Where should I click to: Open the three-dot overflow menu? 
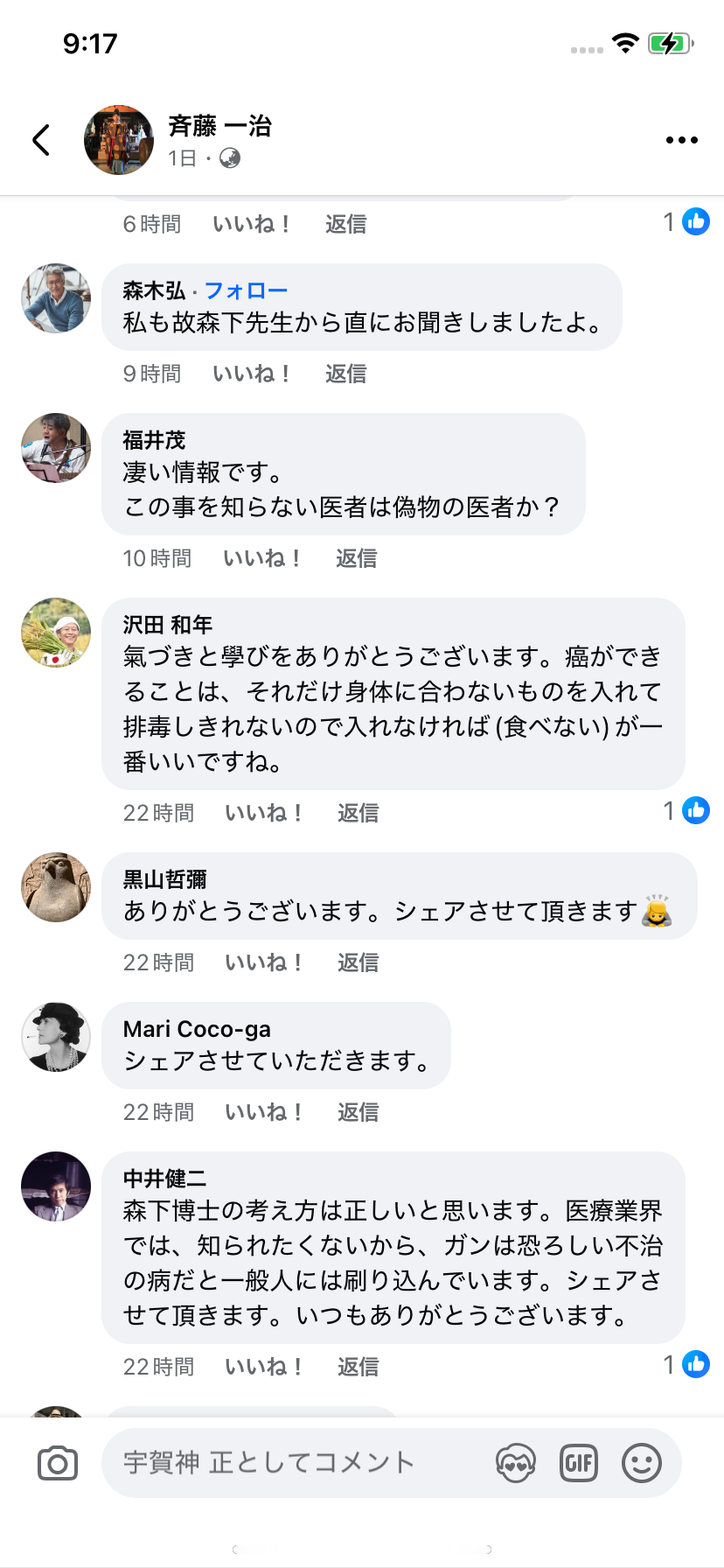coord(681,140)
